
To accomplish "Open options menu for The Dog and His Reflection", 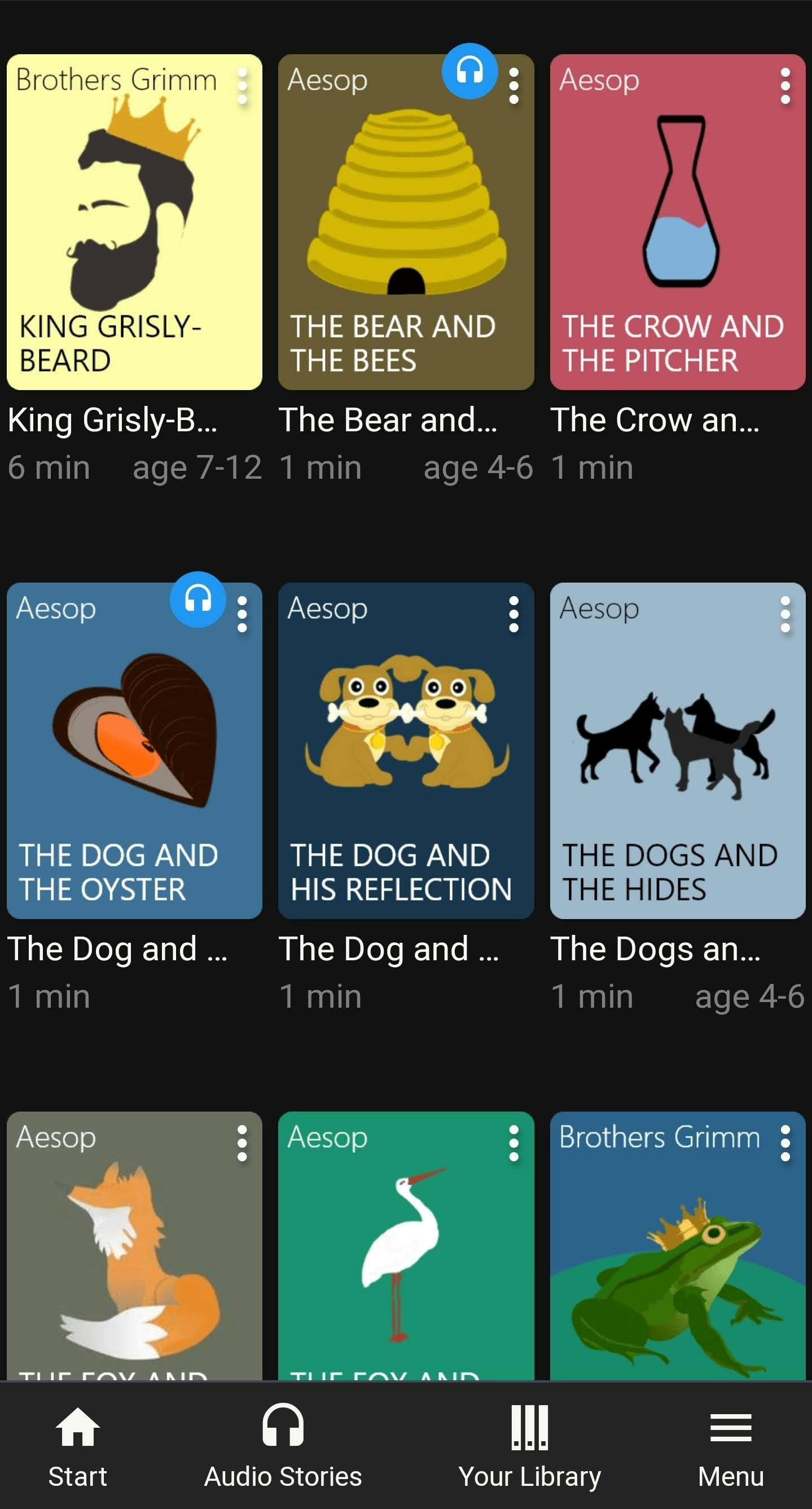I will pyautogui.click(x=513, y=615).
